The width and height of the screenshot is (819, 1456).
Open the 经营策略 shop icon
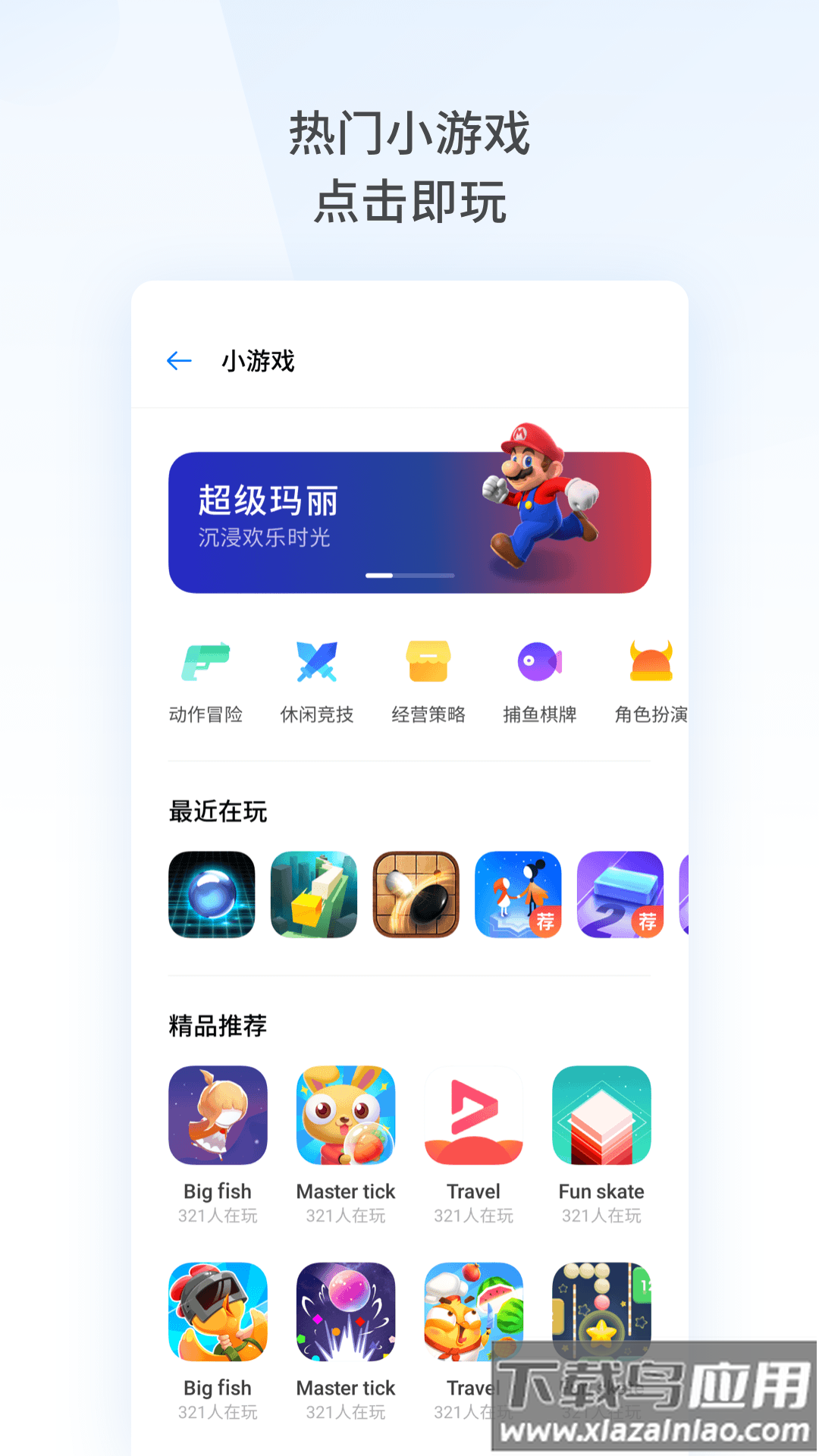(x=427, y=661)
